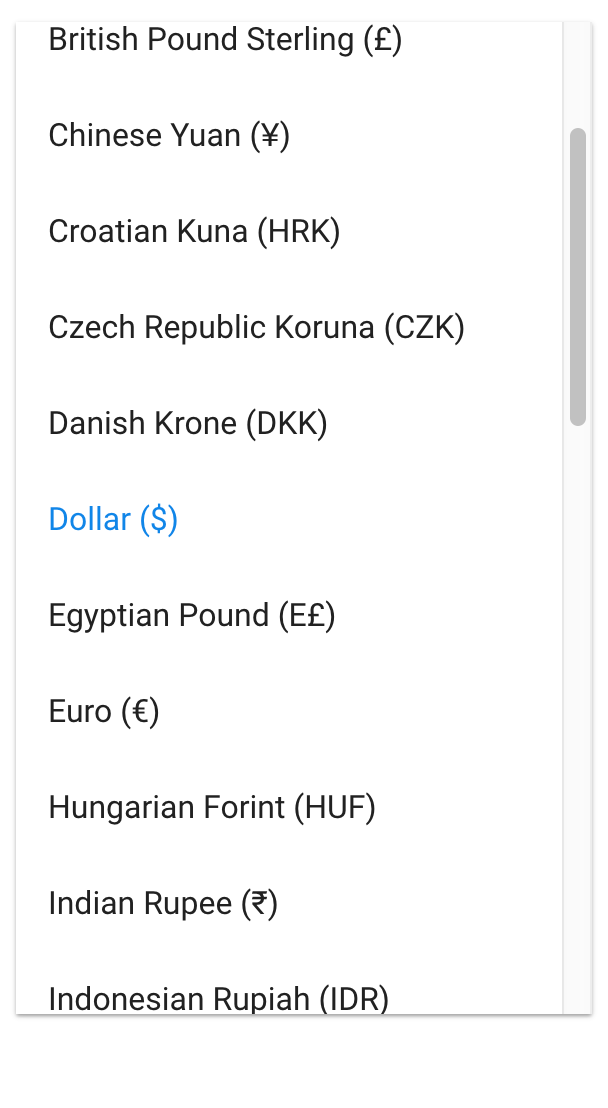608x1108 pixels.
Task: Select Egyptian Pound (E£)
Action: click(289, 615)
